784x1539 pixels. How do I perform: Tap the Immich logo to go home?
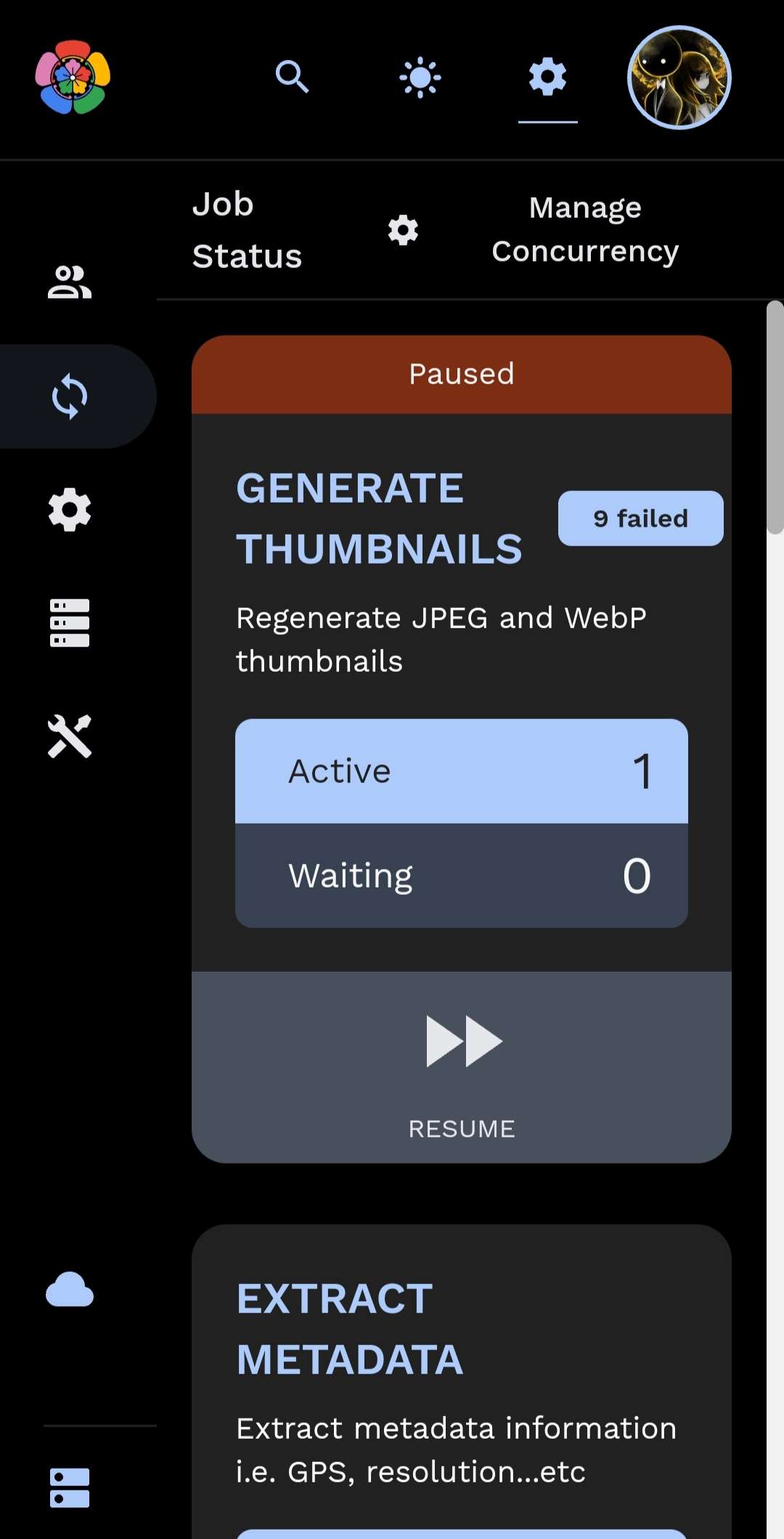(73, 78)
